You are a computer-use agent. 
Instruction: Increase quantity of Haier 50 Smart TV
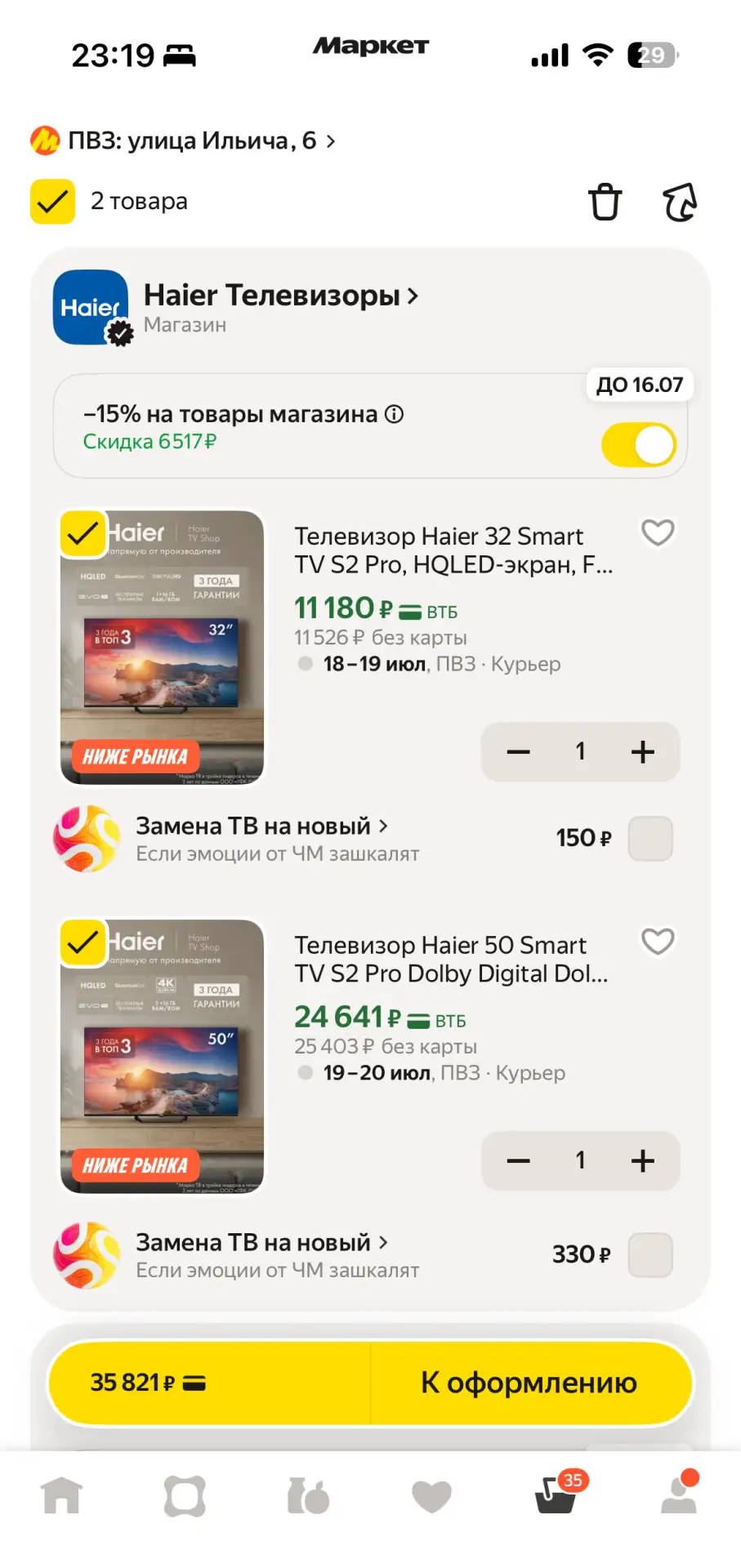point(643,1160)
